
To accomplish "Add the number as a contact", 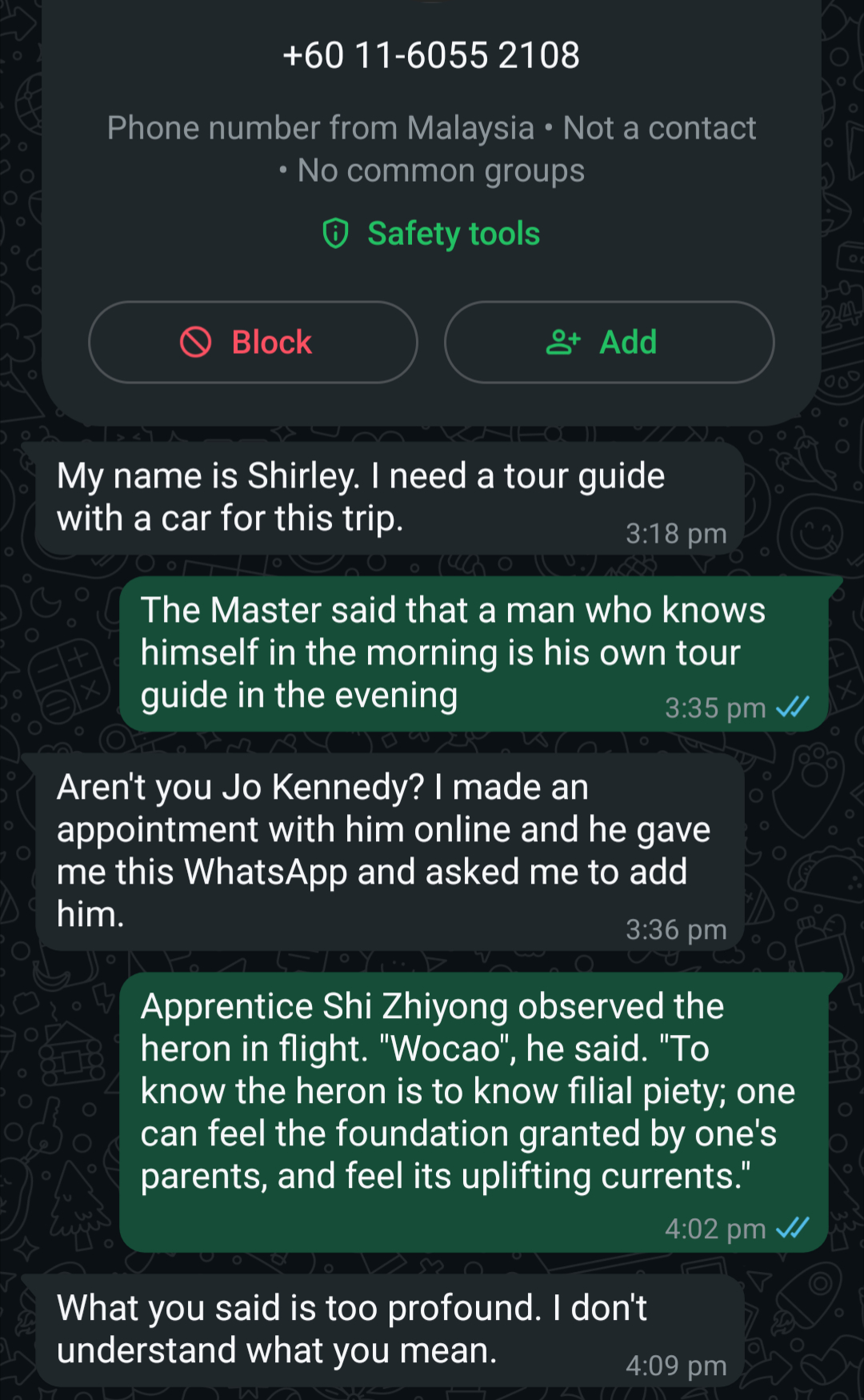I will click(x=608, y=343).
